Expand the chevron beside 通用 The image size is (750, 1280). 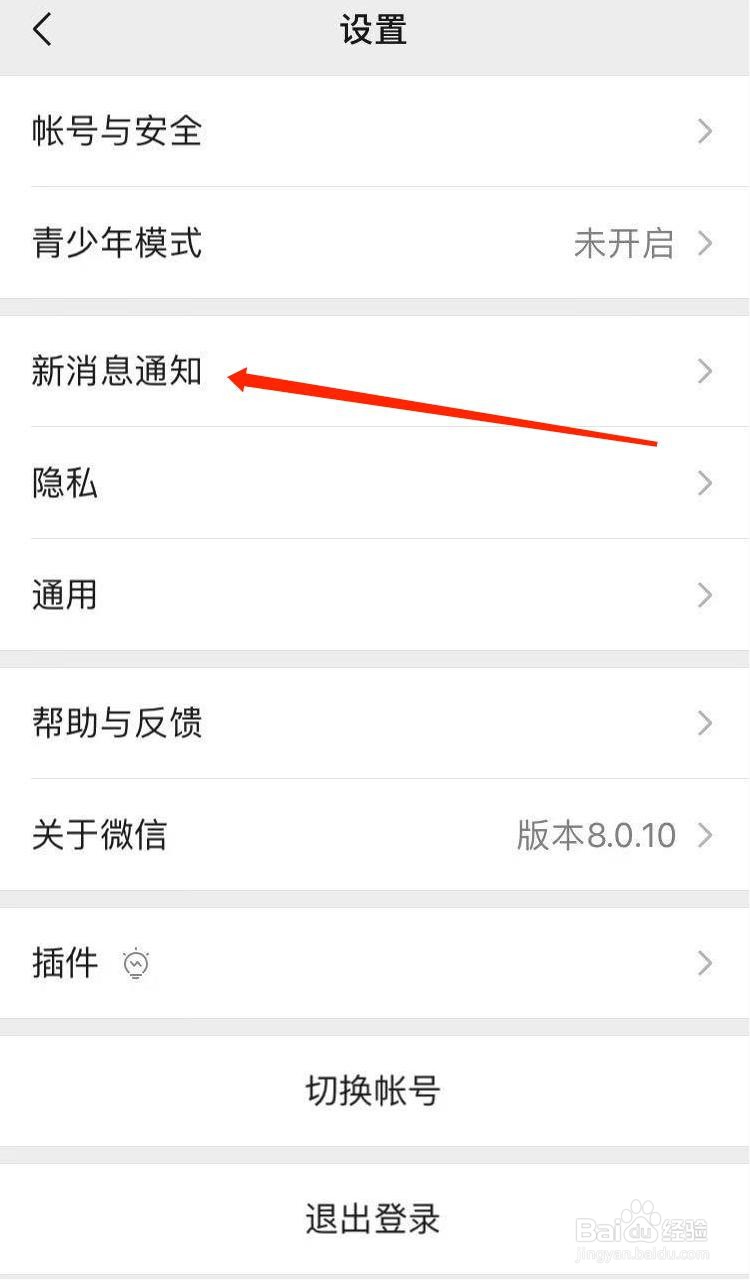[x=704, y=595]
